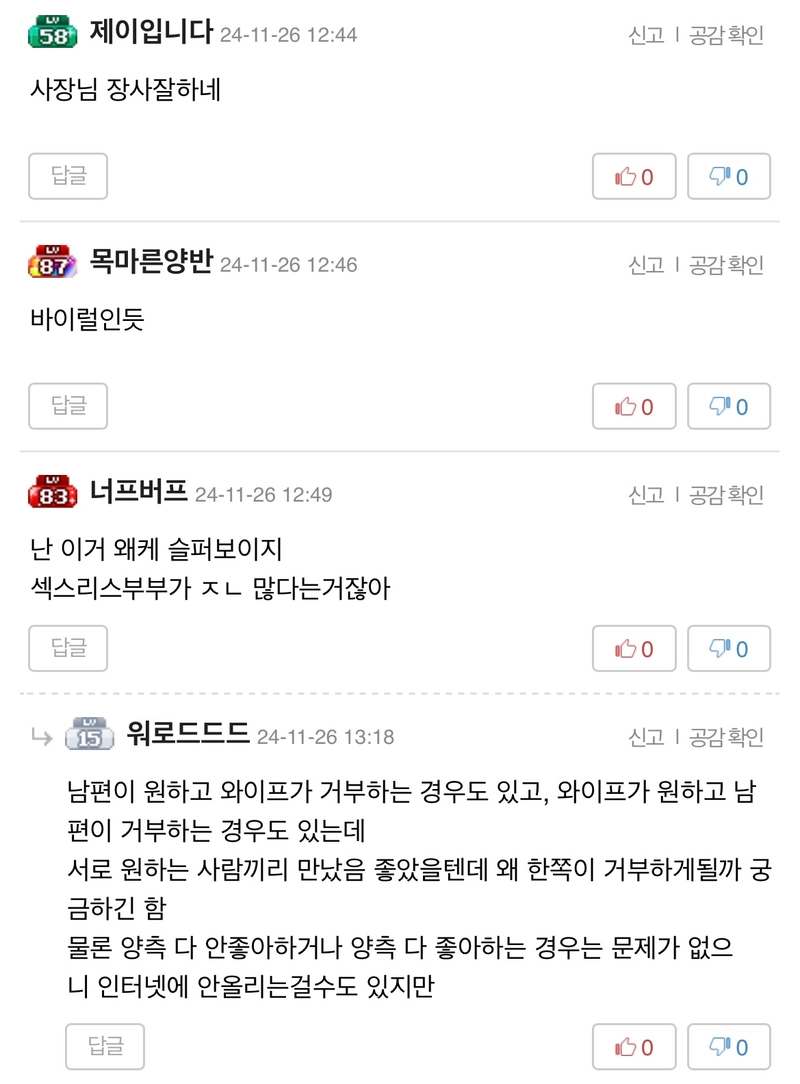Thumbs down 너프버프's comment
Viewport: 800px width, 1084px height.
pyautogui.click(x=728, y=649)
